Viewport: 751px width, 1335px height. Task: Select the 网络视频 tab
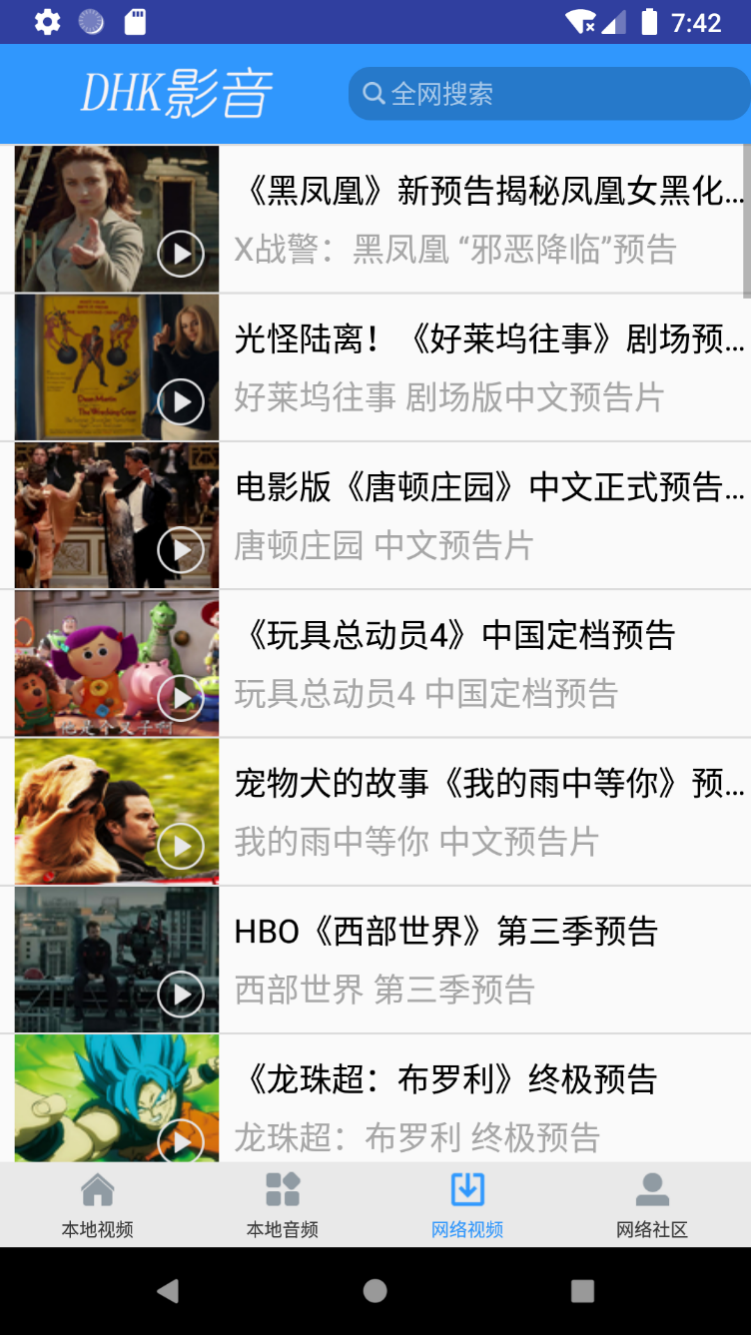[x=467, y=1206]
